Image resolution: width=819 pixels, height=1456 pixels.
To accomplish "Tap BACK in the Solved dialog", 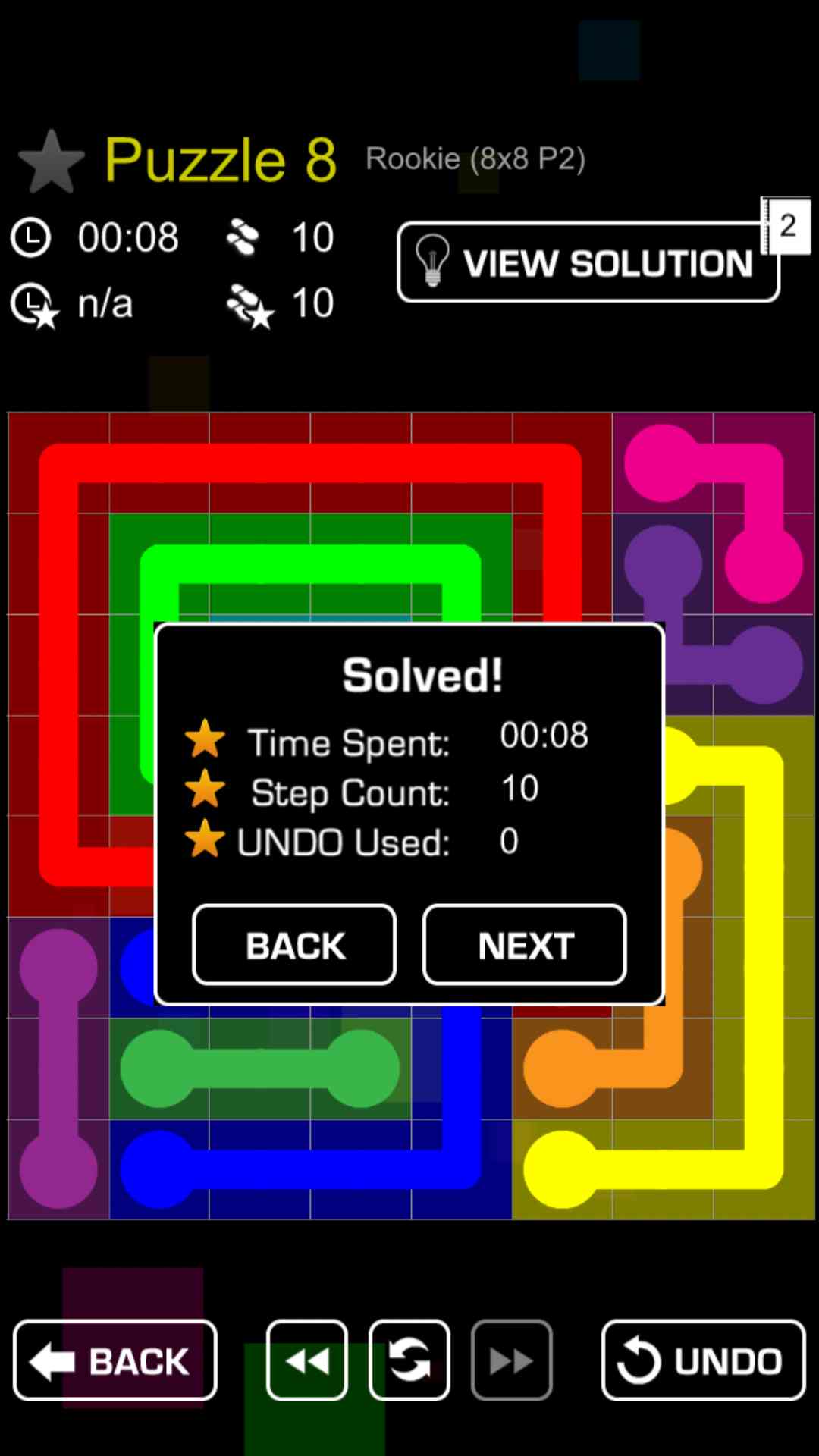I will [294, 945].
